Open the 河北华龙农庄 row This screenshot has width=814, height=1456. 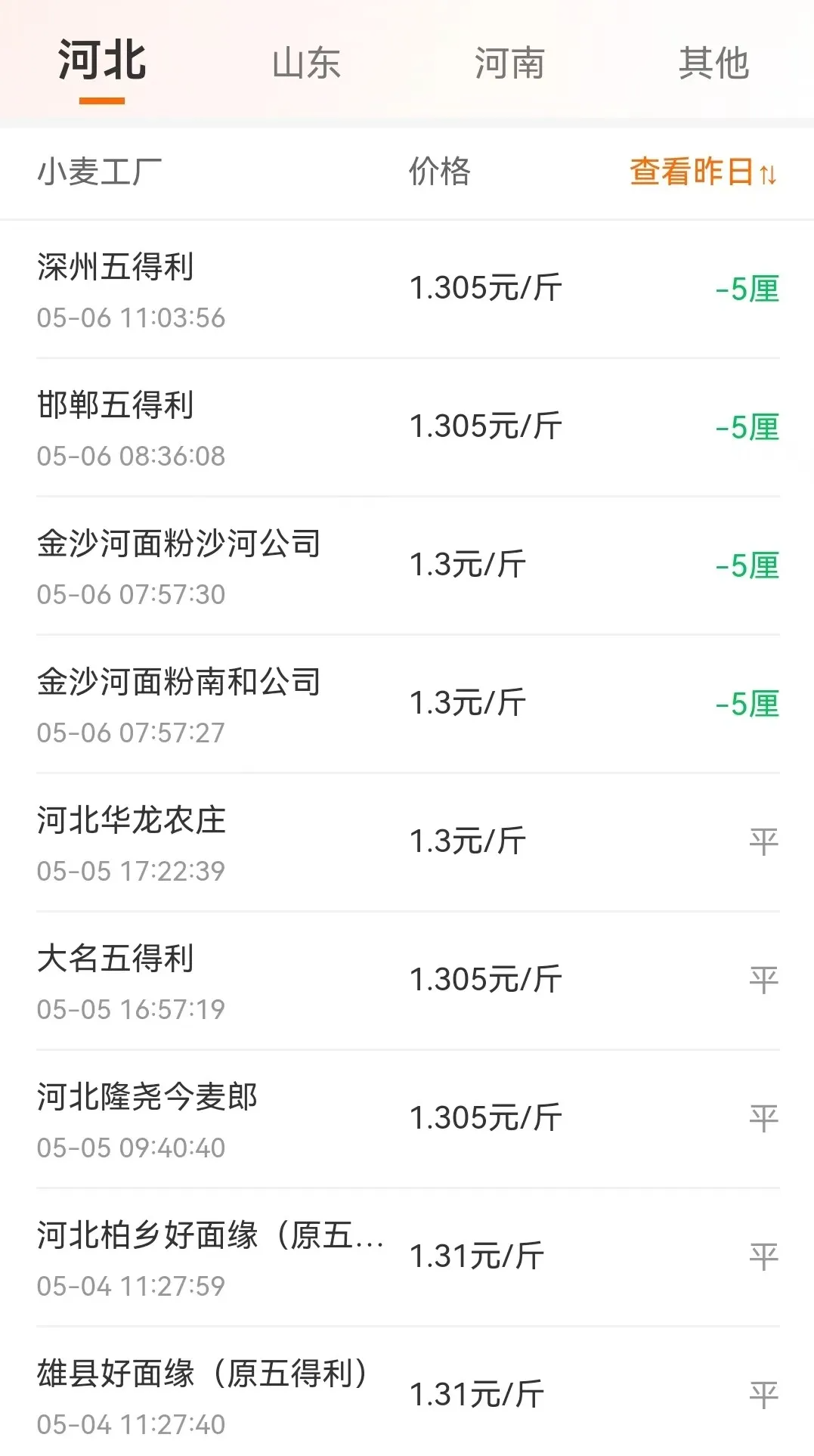point(407,842)
